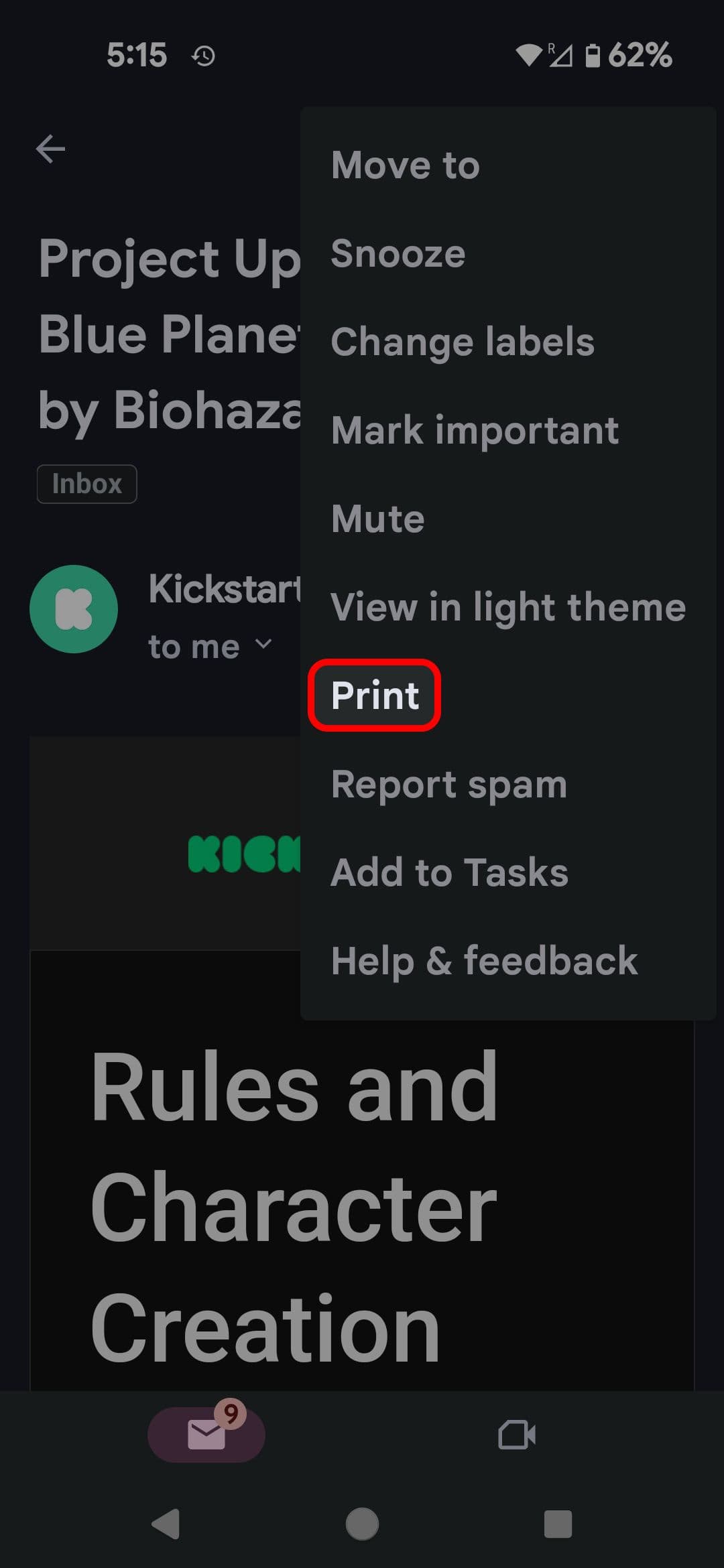The width and height of the screenshot is (724, 1568).
Task: Switch to the Meet video tab
Action: (517, 1434)
